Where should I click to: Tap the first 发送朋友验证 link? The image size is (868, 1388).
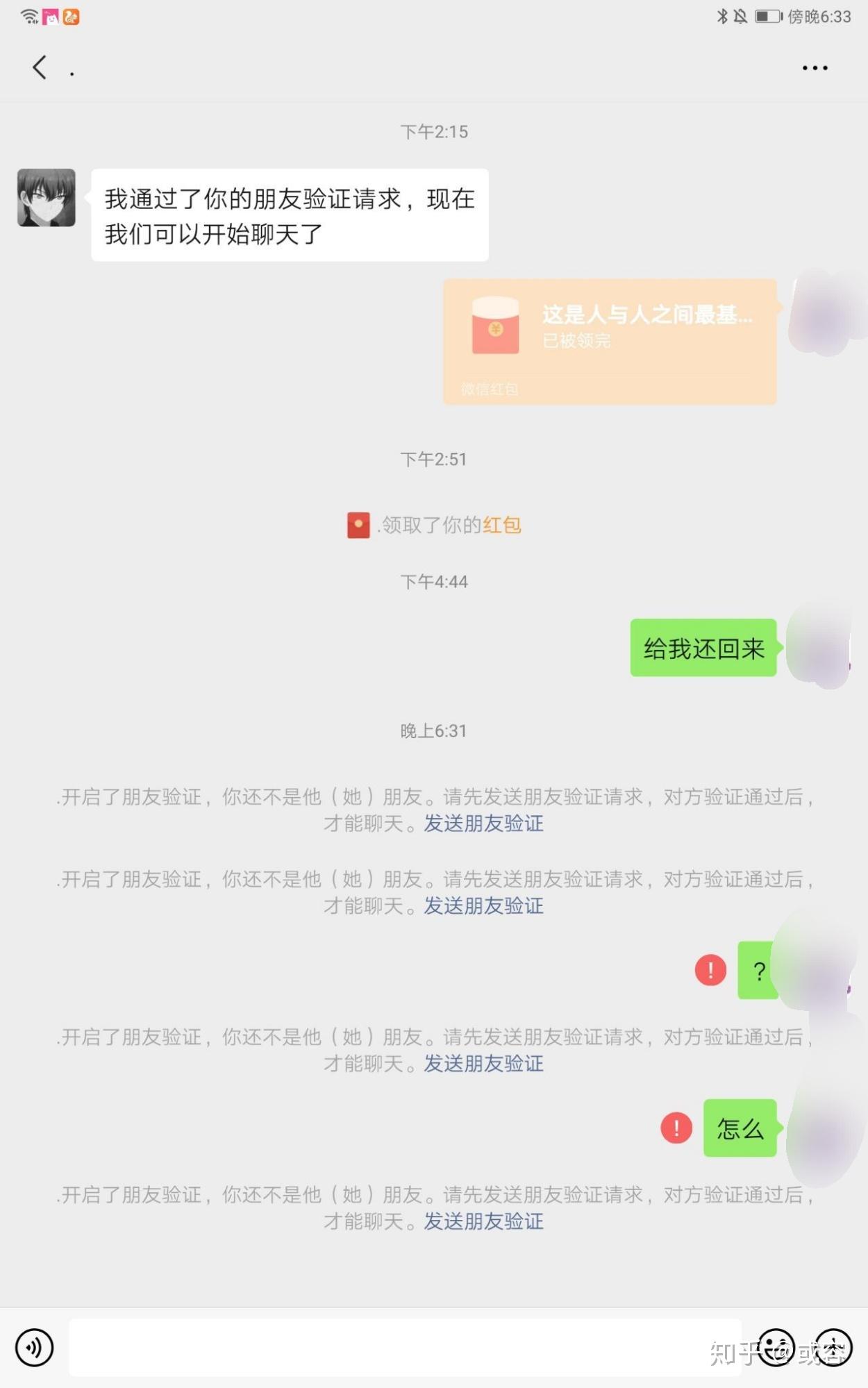click(x=483, y=823)
